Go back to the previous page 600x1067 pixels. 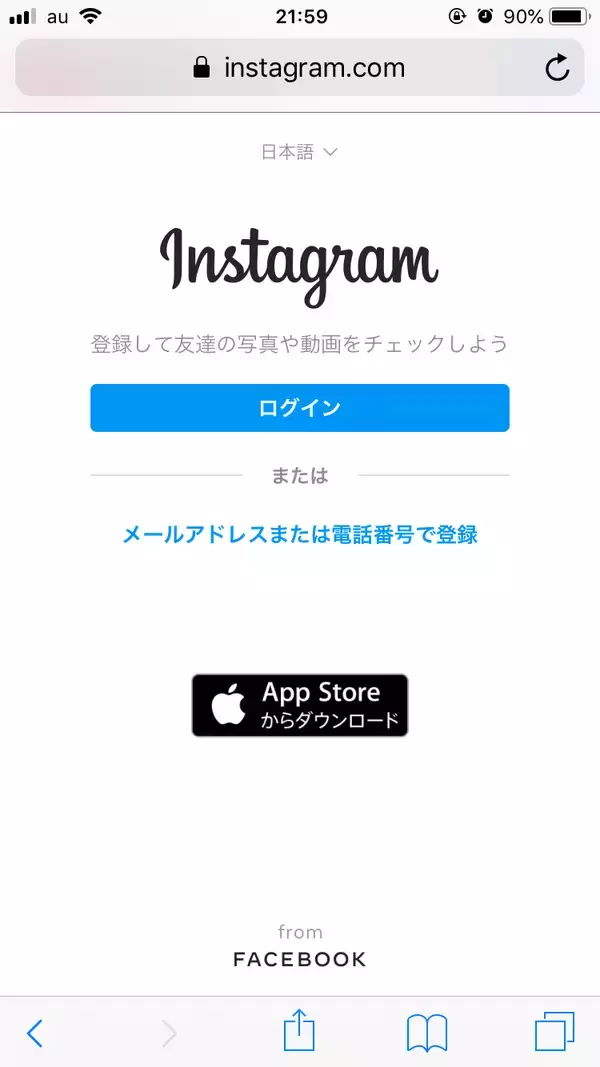coord(35,1032)
